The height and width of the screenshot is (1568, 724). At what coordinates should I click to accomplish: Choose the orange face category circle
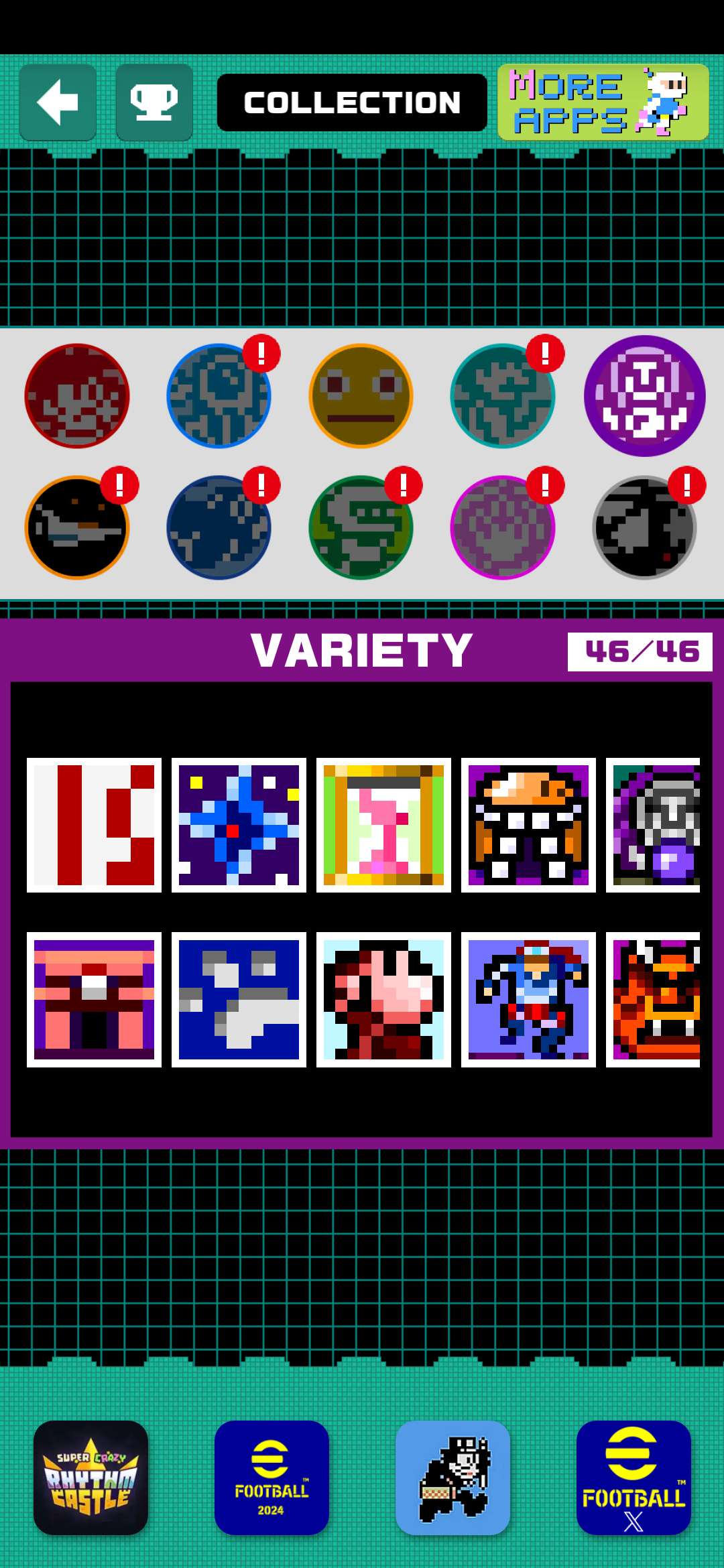[x=361, y=396]
